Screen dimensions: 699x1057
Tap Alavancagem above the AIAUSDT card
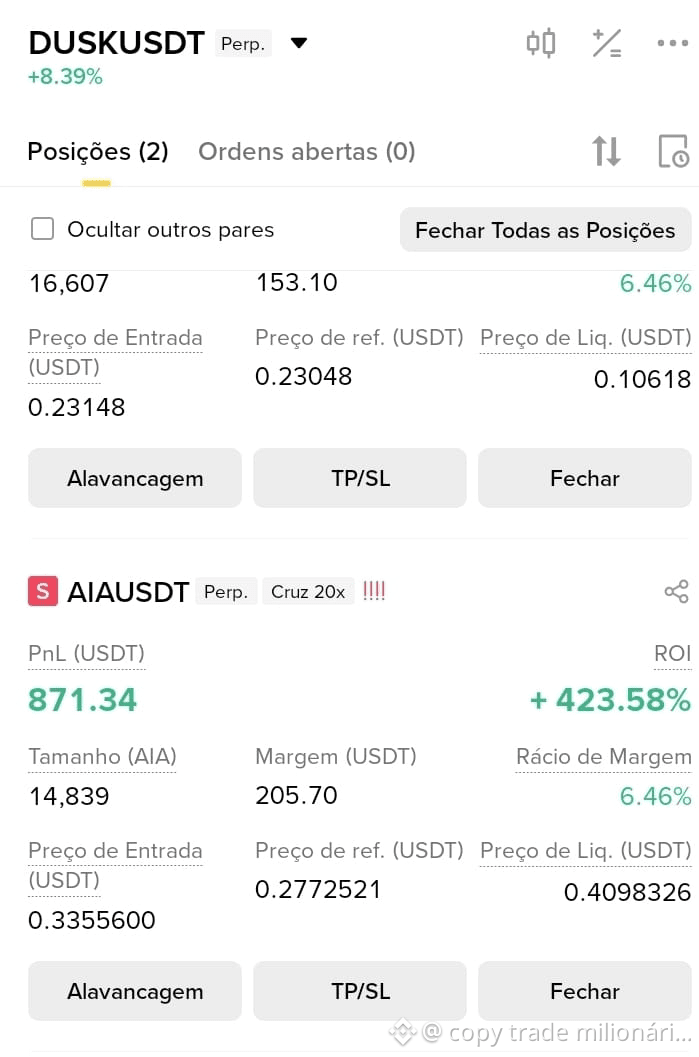point(135,478)
